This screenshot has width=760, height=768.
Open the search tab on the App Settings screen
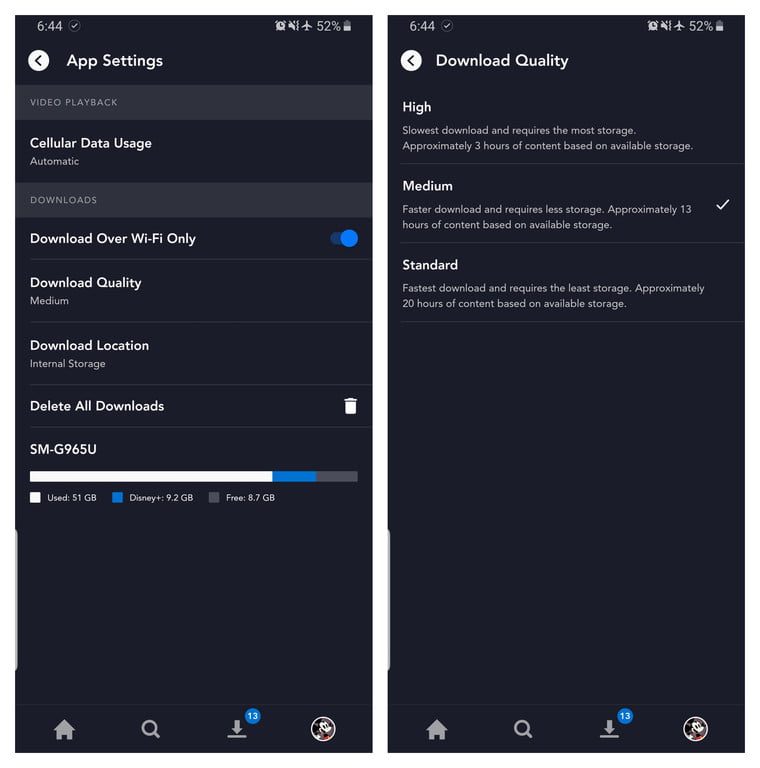coord(151,730)
